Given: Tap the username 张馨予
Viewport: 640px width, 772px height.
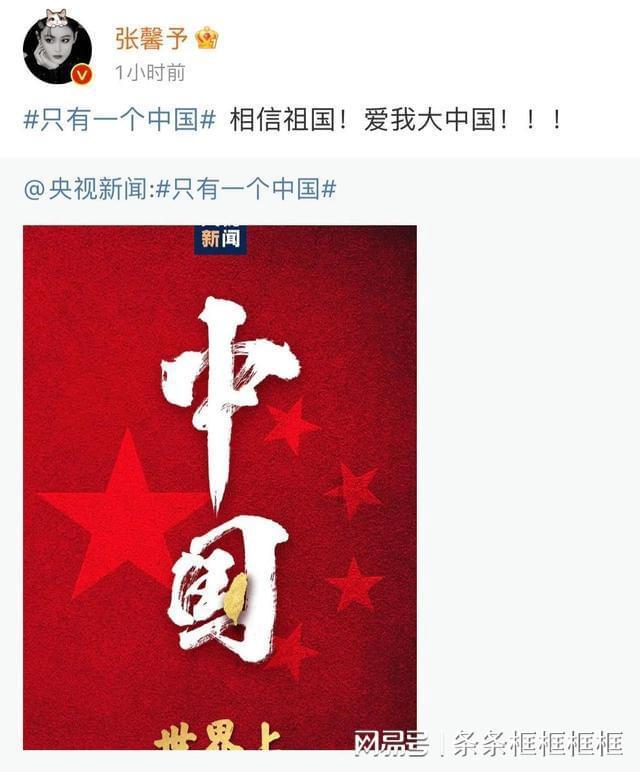Looking at the screenshot, I should coord(151,38).
